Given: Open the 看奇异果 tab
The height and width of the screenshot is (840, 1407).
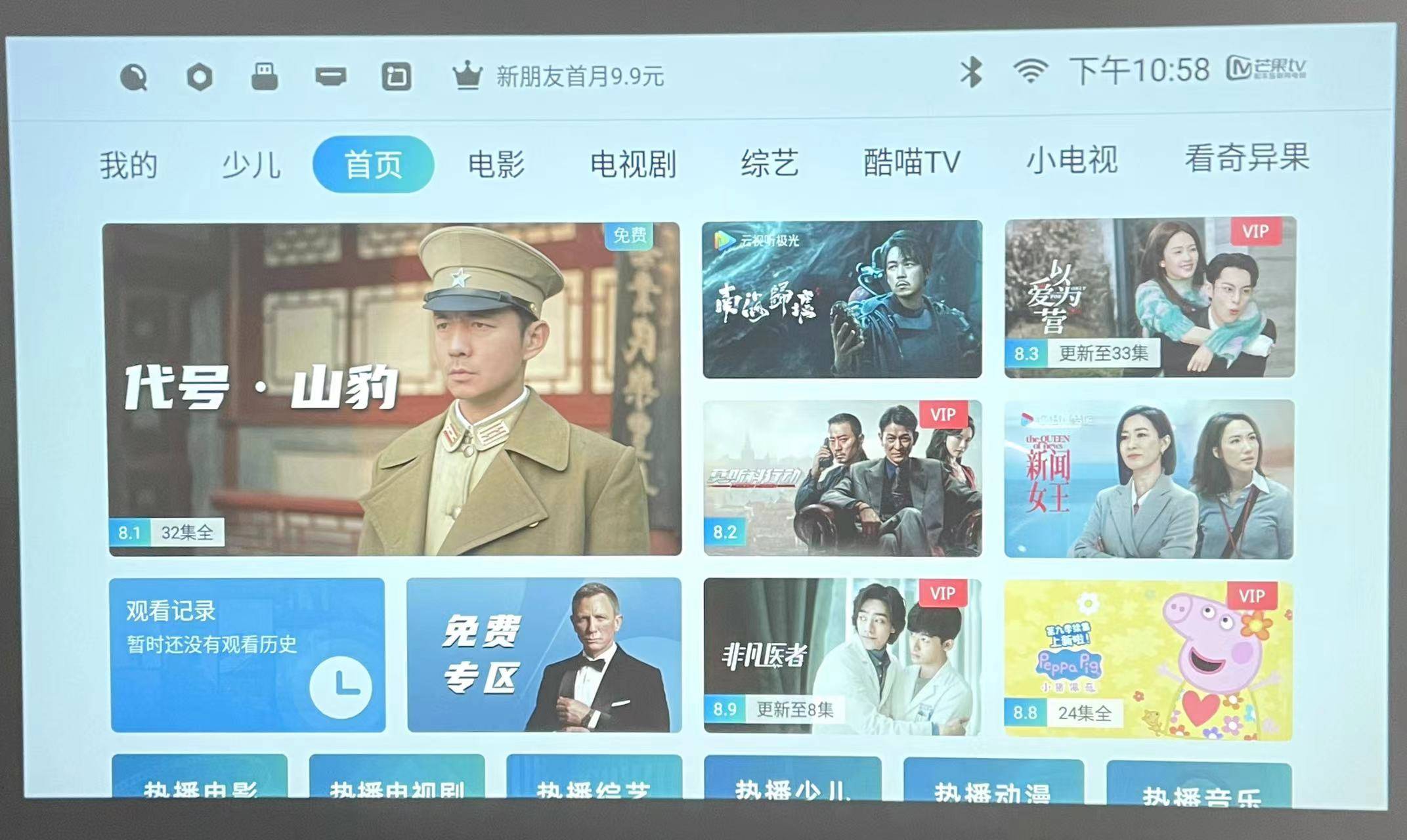Looking at the screenshot, I should point(1246,158).
